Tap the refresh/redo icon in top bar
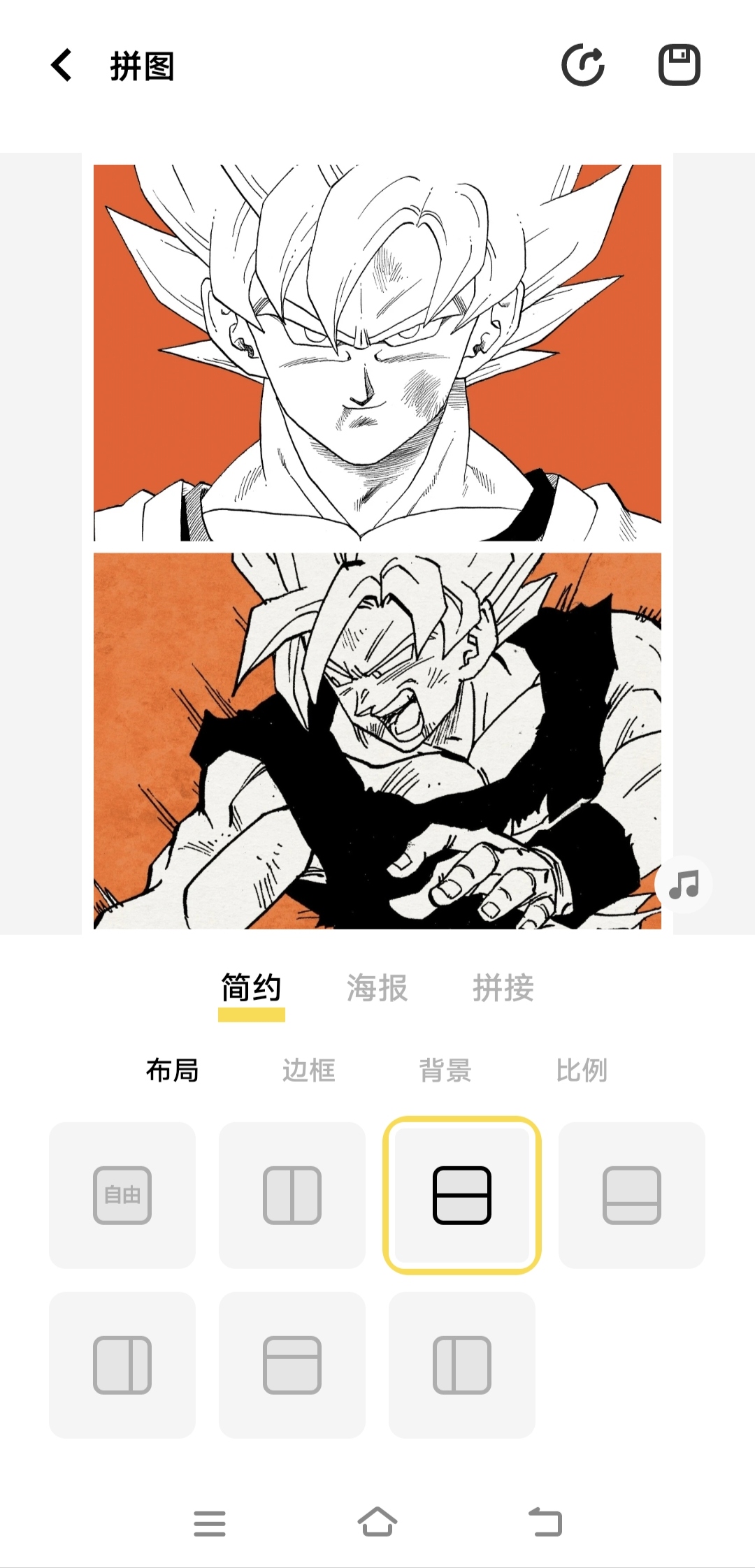The width and height of the screenshot is (755, 1568). click(583, 66)
